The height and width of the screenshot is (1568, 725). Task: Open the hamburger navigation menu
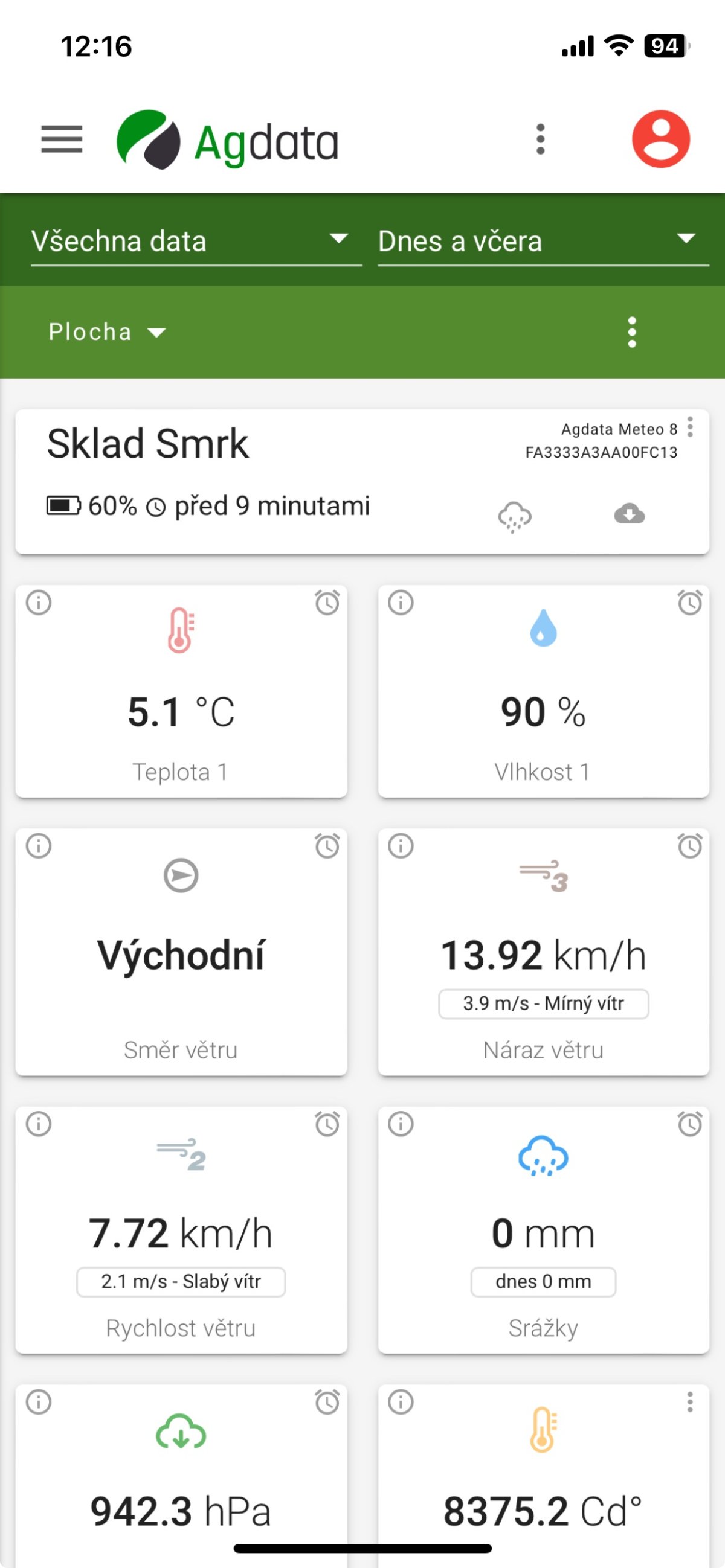pos(62,139)
